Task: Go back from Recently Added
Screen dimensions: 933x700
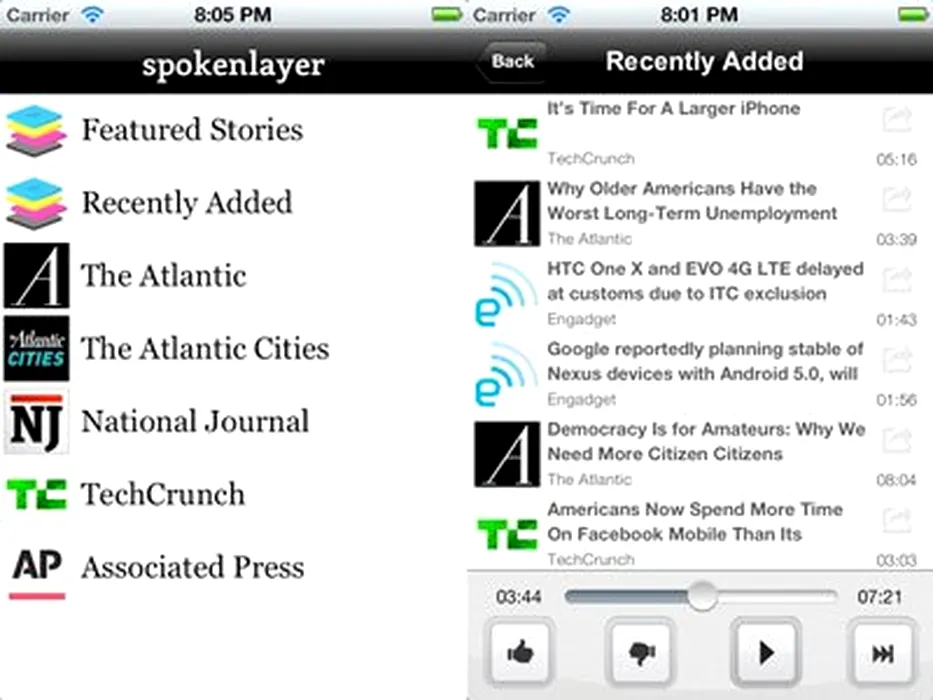Action: [x=511, y=62]
